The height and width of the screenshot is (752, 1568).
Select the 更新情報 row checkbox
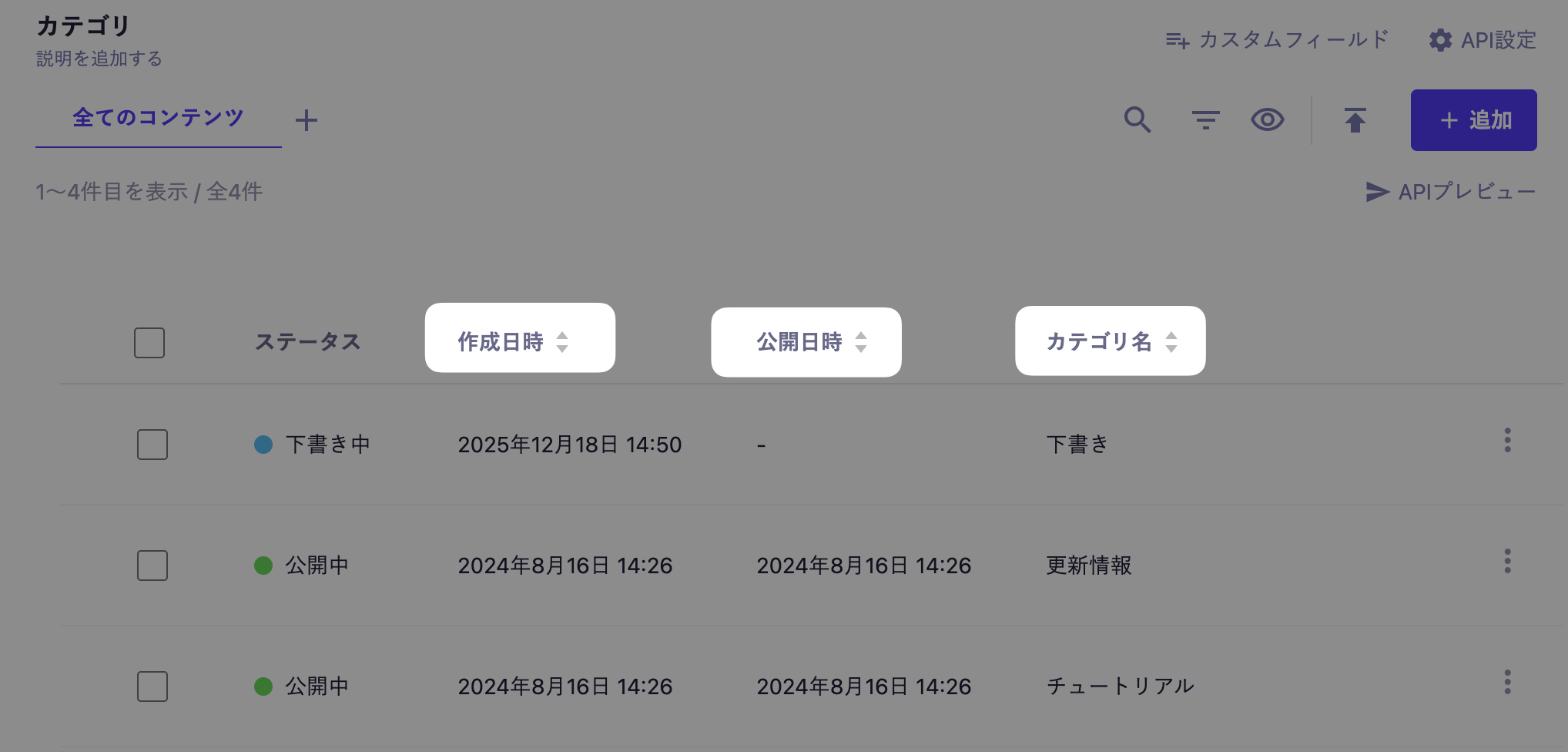pyautogui.click(x=152, y=566)
